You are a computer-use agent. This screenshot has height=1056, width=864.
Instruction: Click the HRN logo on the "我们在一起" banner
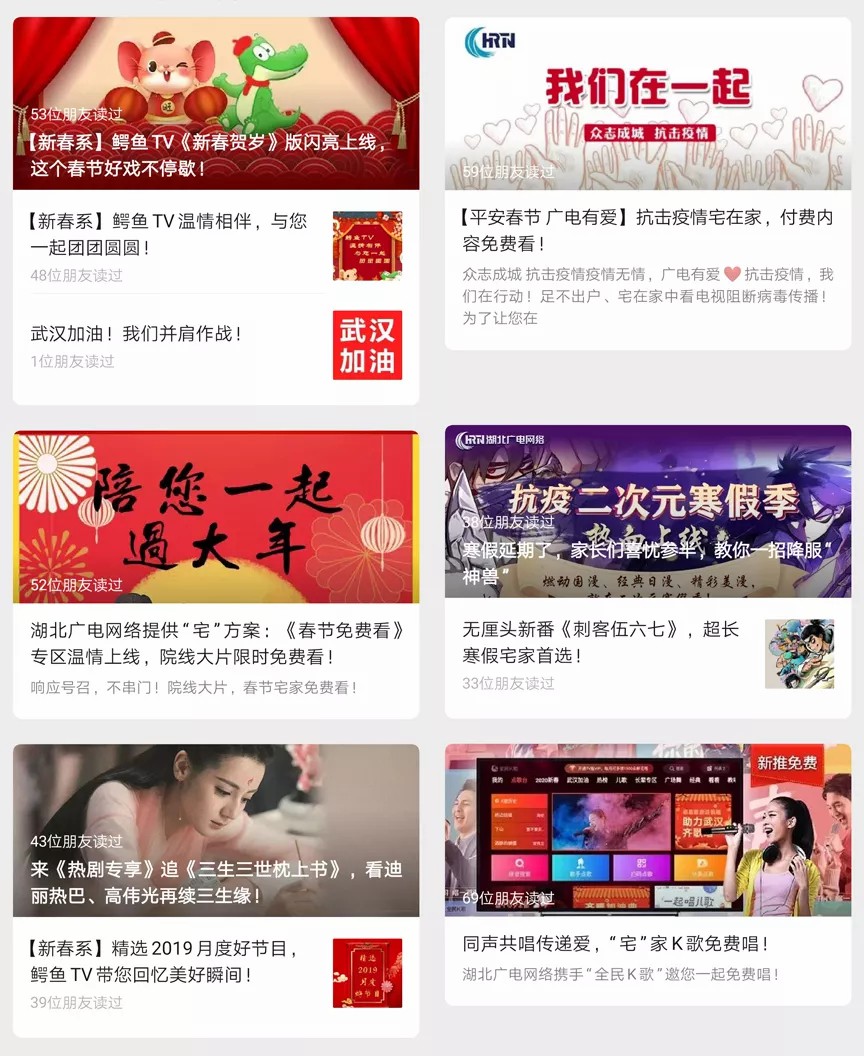492,40
